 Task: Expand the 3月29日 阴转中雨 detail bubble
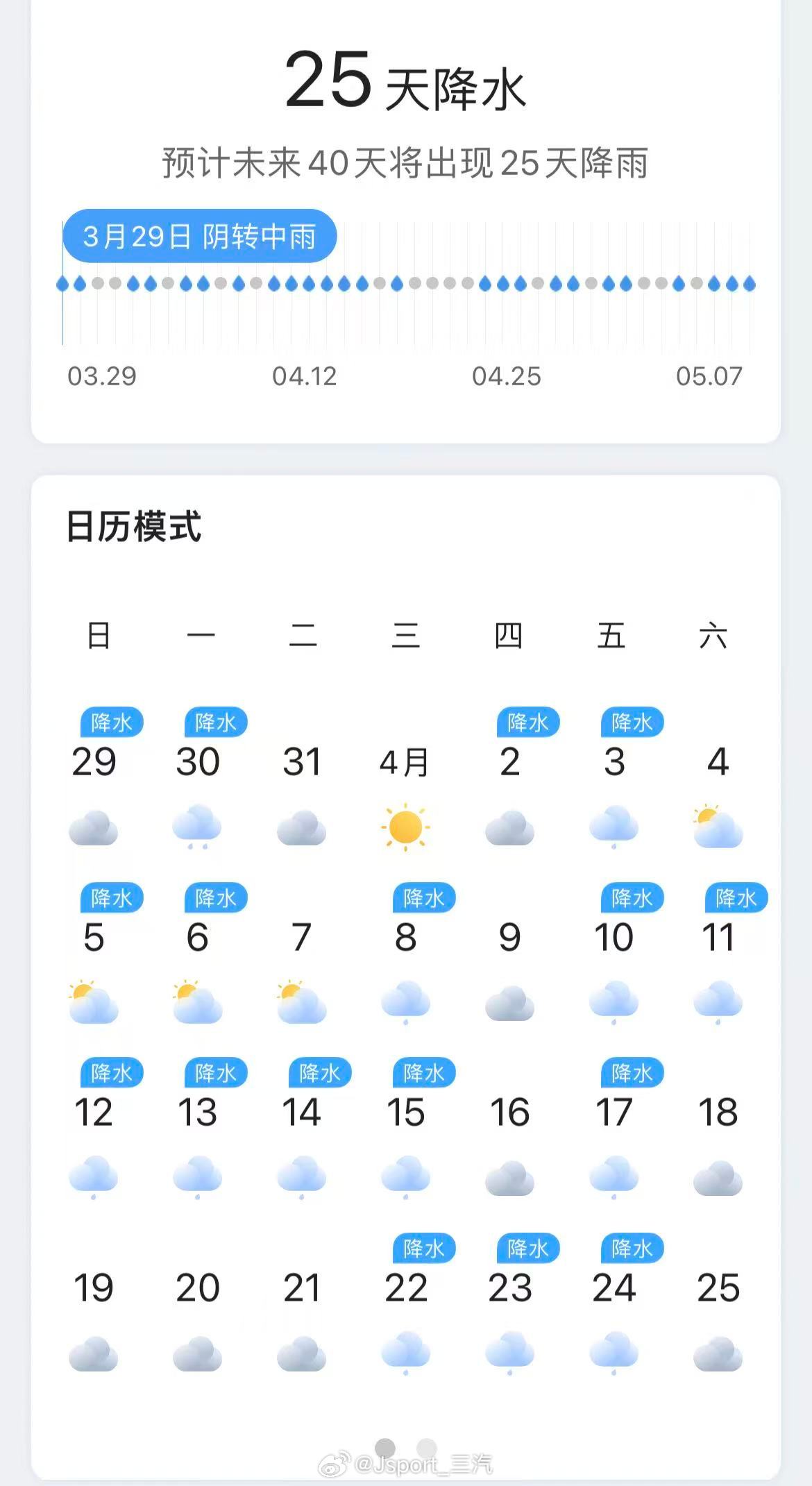point(199,237)
